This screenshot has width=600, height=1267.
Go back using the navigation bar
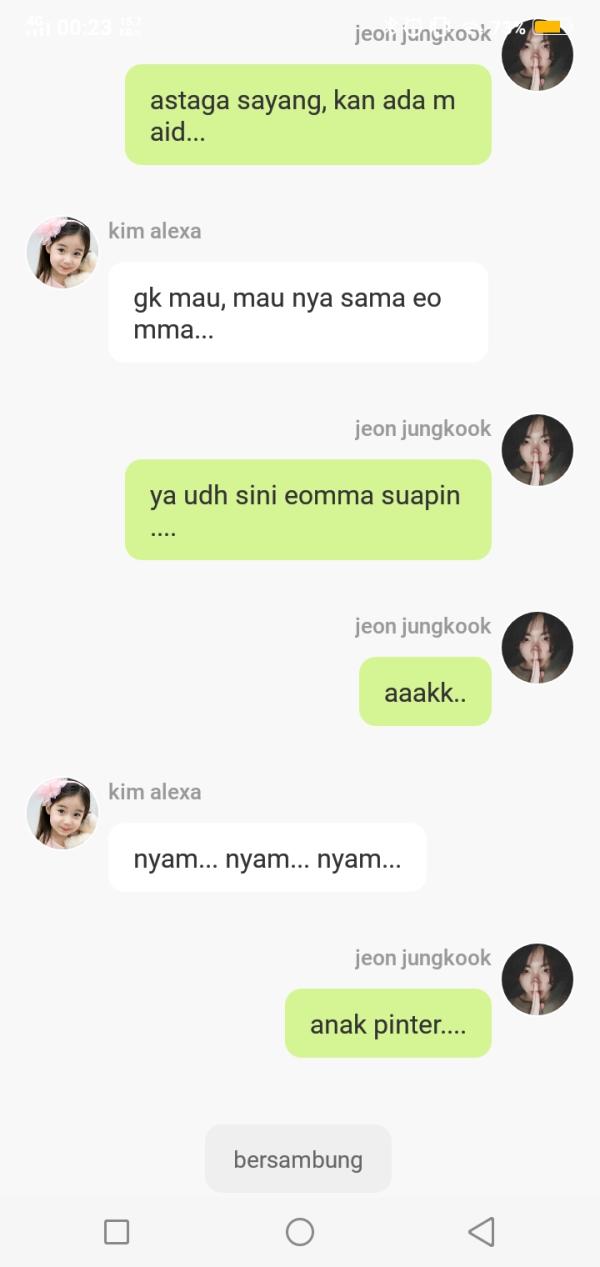pyautogui.click(x=481, y=1231)
